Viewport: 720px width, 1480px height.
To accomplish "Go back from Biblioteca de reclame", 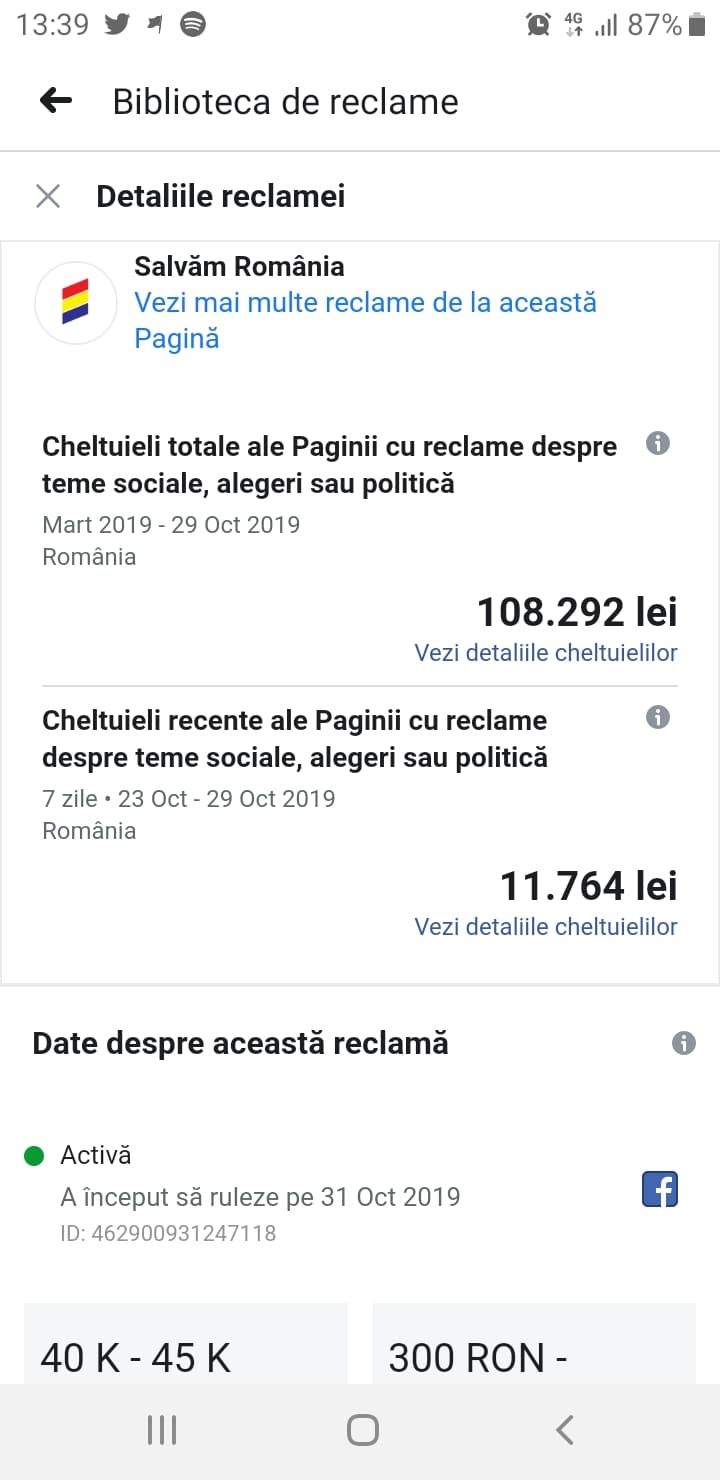I will [x=56, y=100].
